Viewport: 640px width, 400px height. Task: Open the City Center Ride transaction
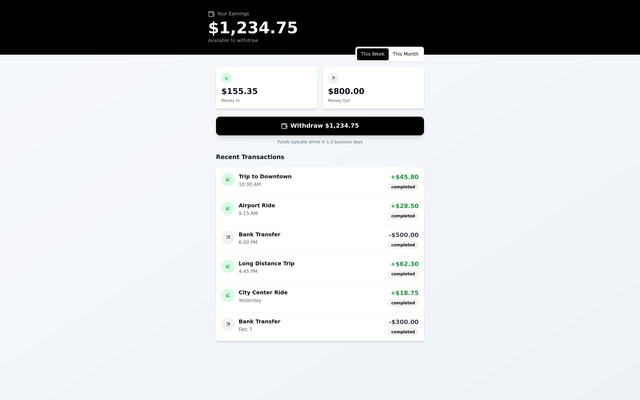319,297
